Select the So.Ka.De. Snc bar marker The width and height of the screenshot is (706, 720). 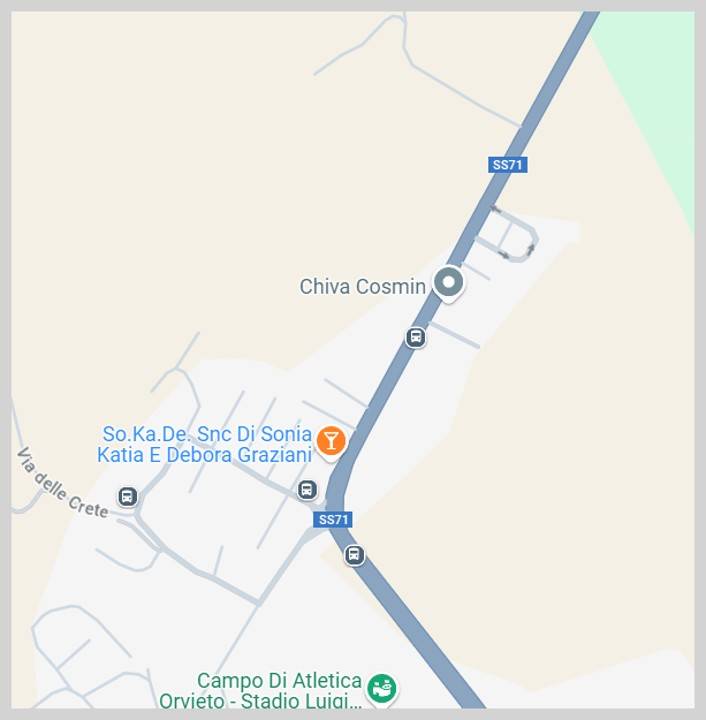coord(331,440)
